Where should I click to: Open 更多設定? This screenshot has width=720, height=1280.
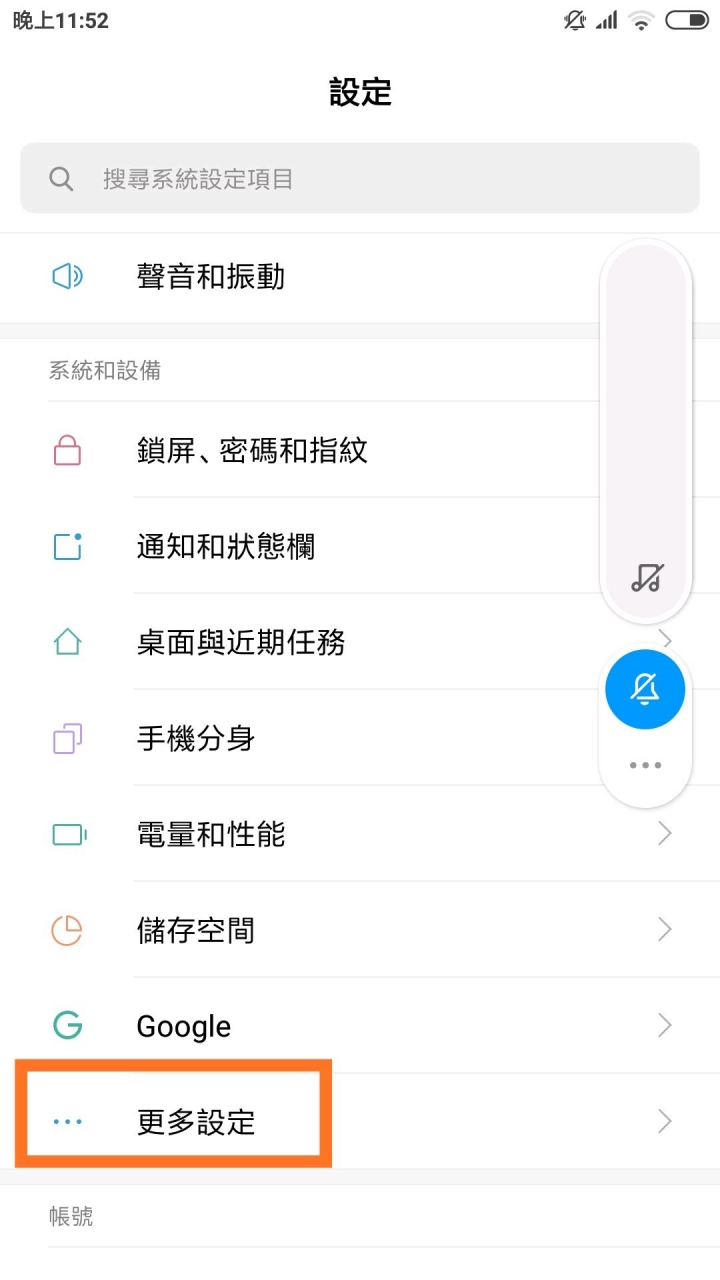(360, 1122)
